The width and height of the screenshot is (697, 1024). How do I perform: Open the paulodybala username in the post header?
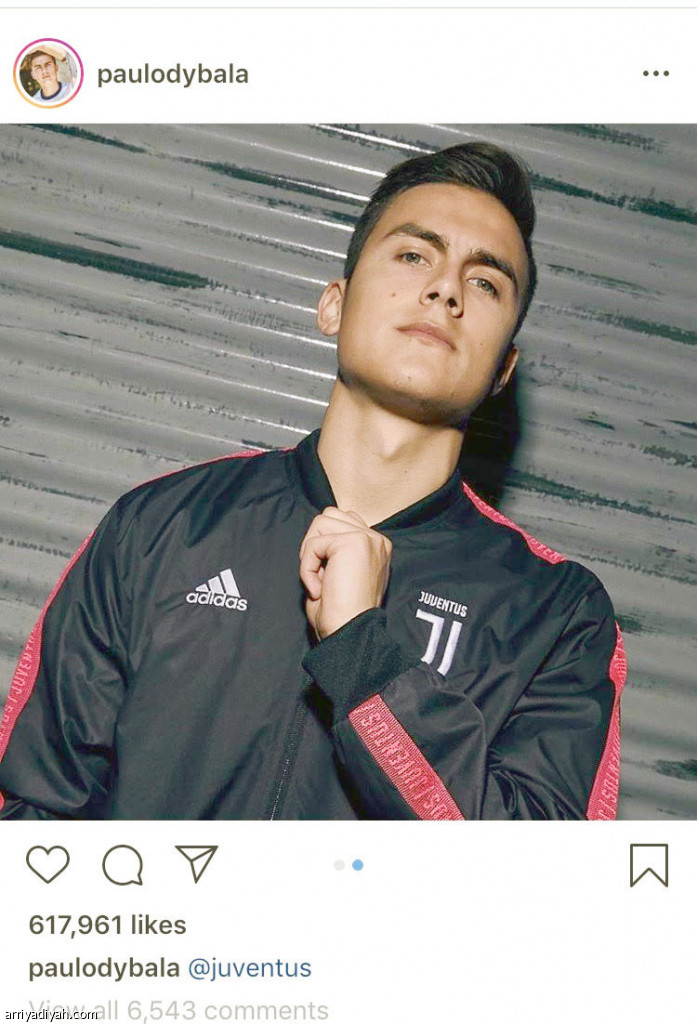pos(172,74)
